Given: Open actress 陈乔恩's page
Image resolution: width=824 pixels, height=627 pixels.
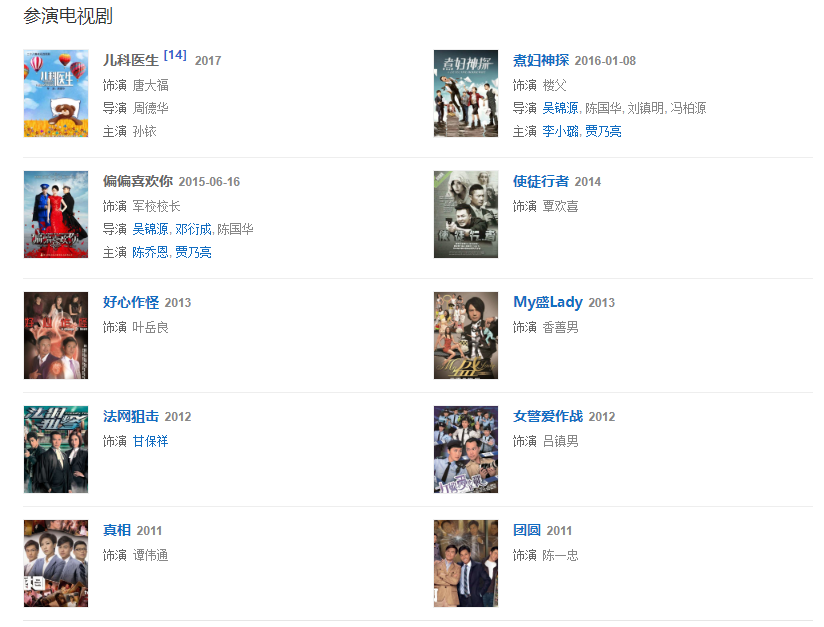Looking at the screenshot, I should (x=150, y=252).
